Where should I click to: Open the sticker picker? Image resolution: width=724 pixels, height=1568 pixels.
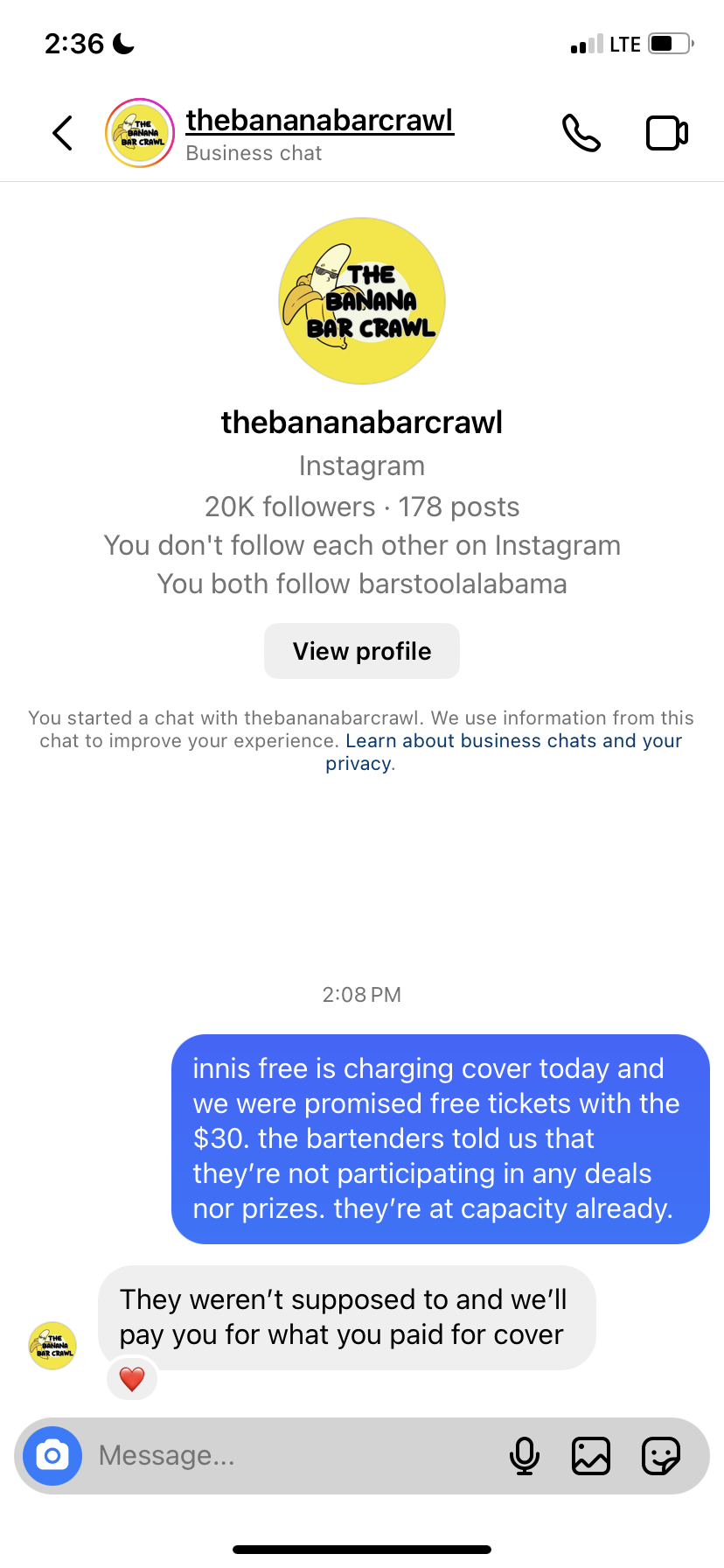[660, 1456]
